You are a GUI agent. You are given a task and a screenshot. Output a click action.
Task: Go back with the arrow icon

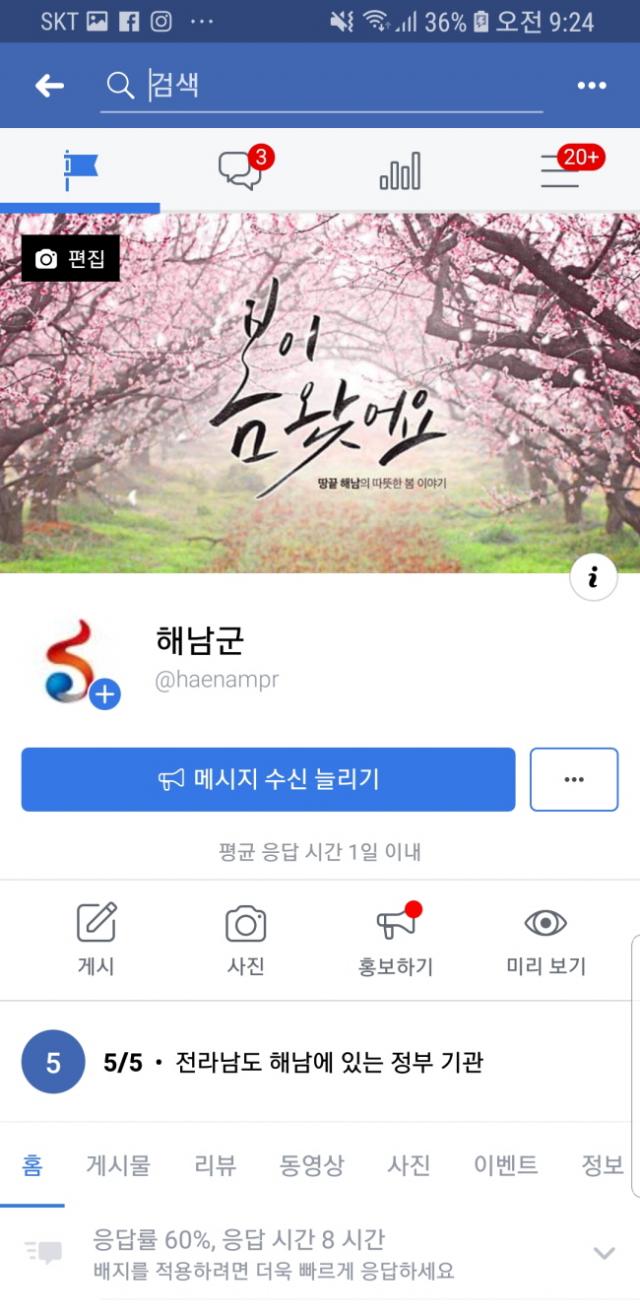49,86
